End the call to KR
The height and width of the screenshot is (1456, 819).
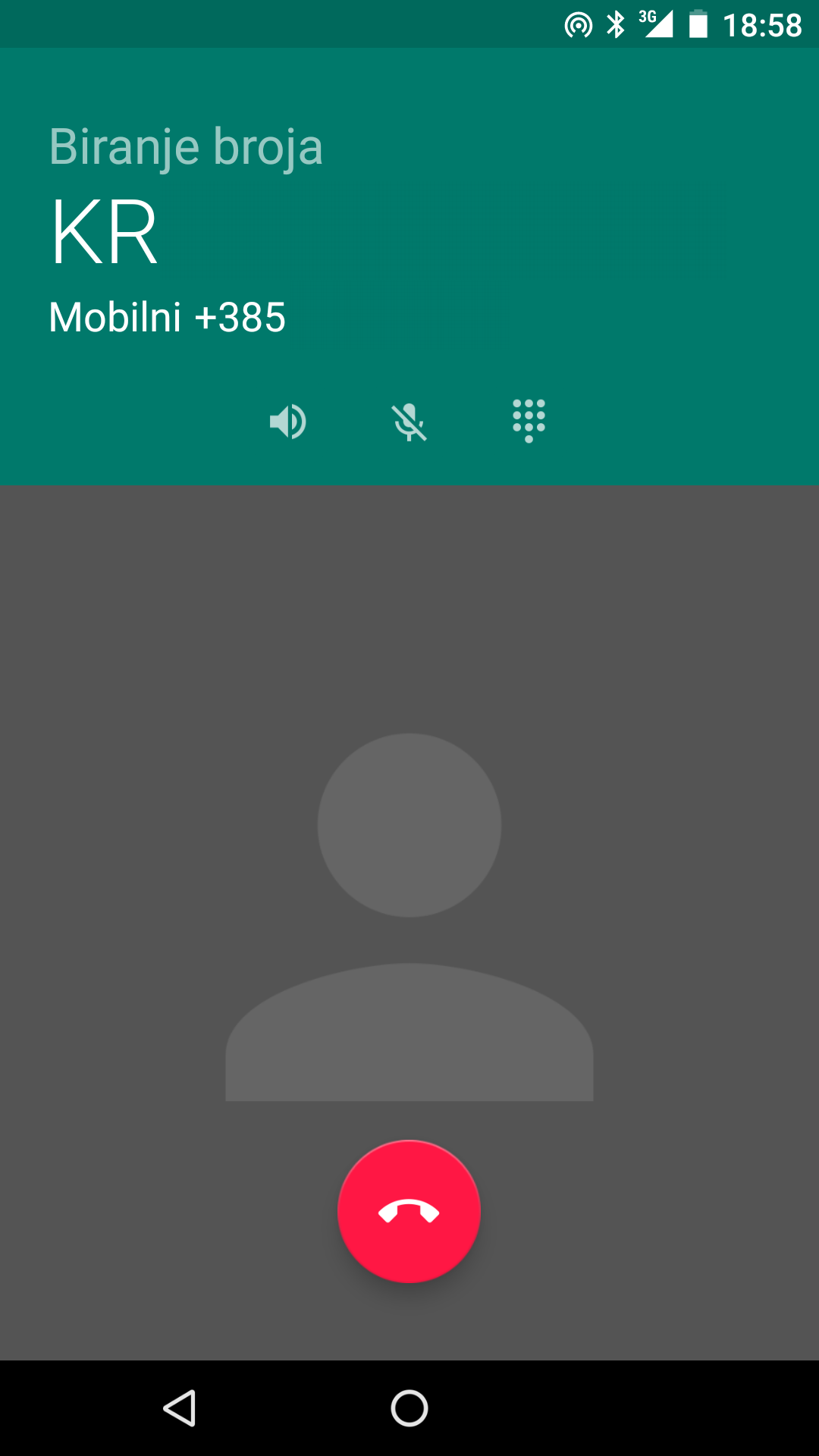click(x=409, y=1212)
